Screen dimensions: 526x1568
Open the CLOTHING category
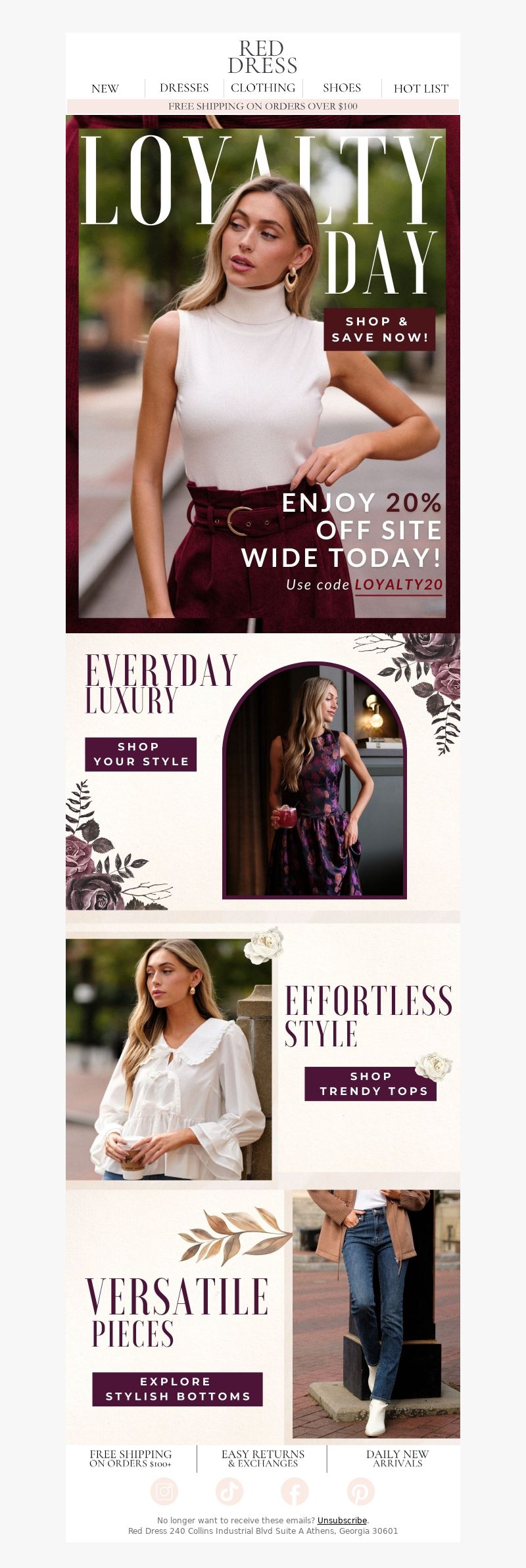(x=263, y=88)
